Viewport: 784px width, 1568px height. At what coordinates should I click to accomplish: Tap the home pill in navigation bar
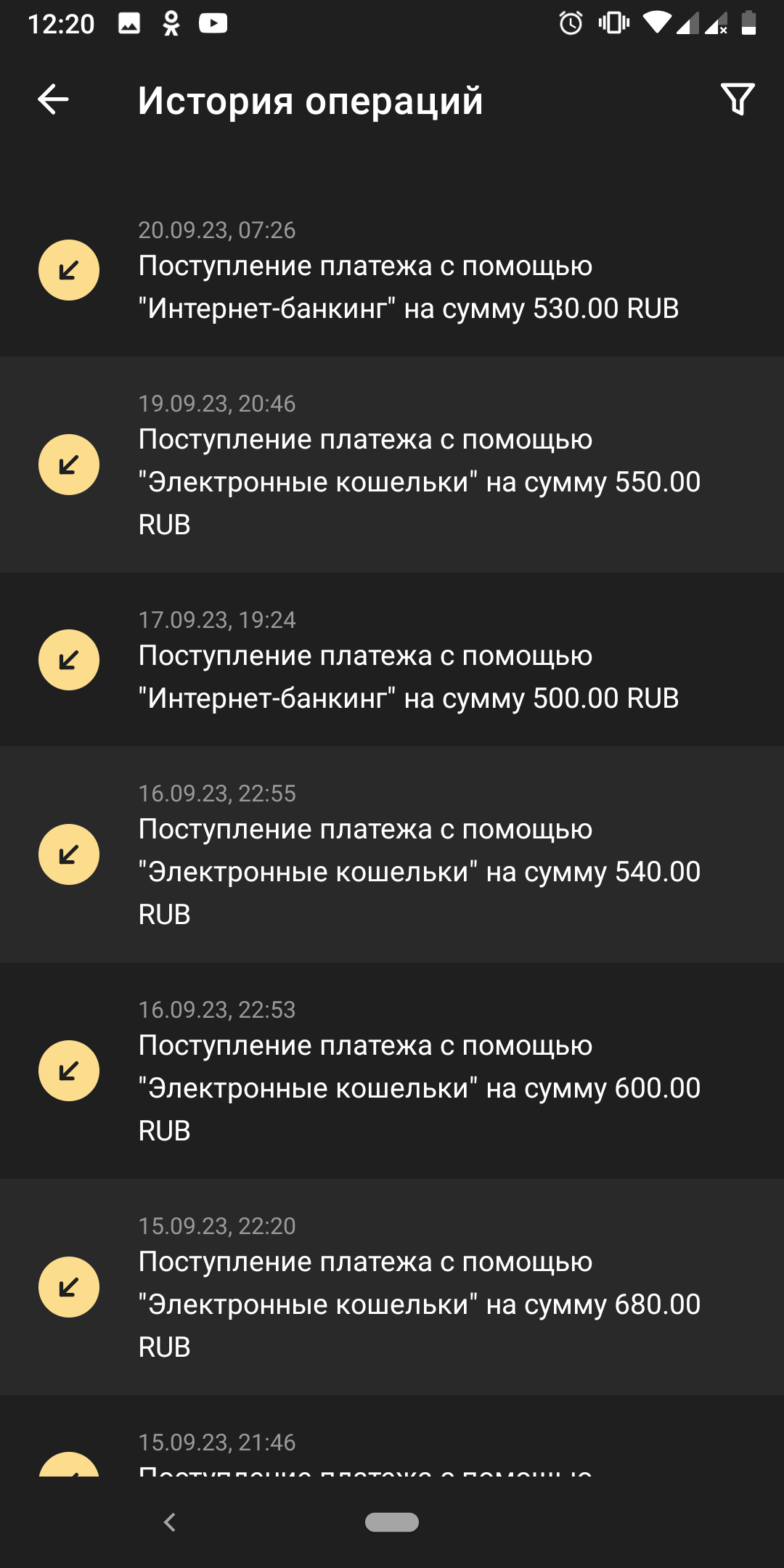(x=392, y=1522)
